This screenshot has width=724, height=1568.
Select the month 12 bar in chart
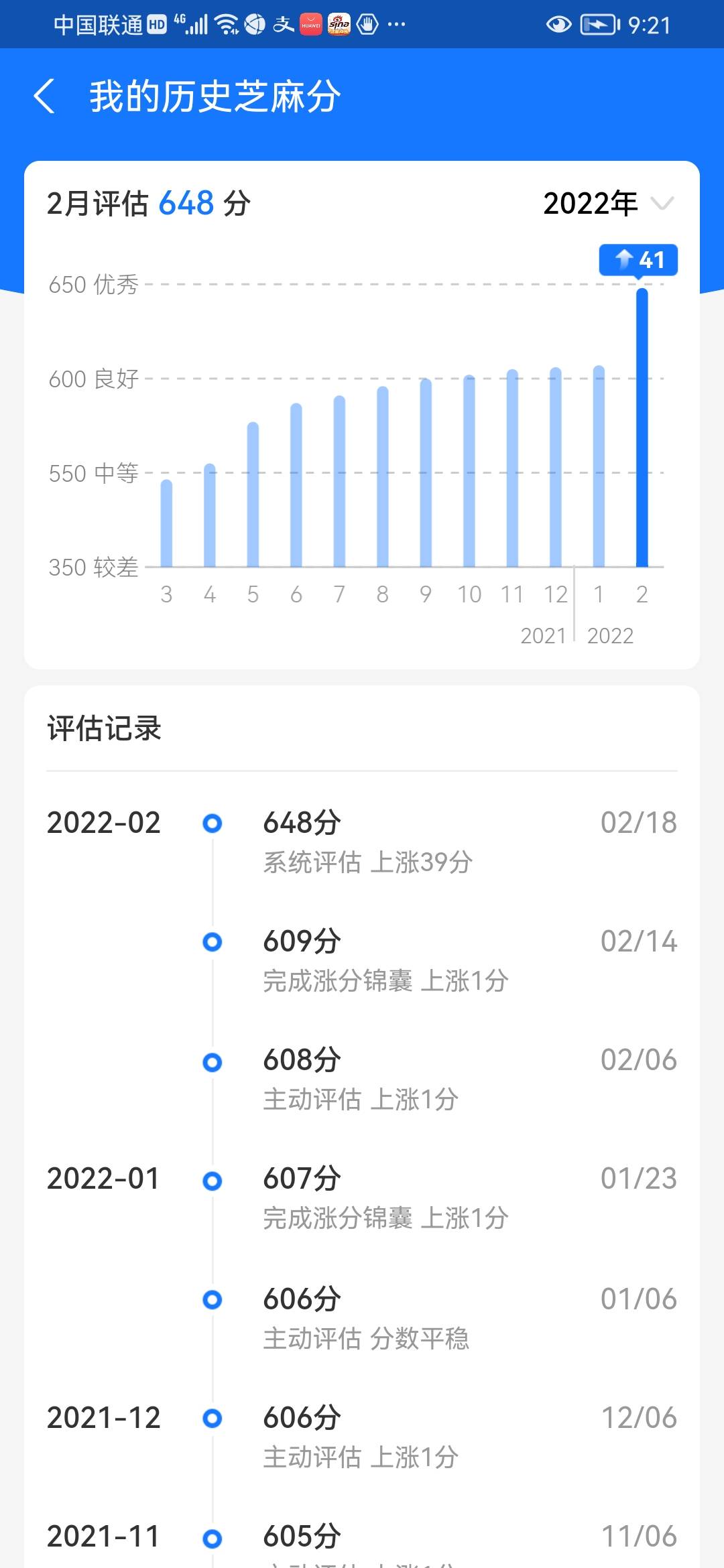(x=556, y=468)
